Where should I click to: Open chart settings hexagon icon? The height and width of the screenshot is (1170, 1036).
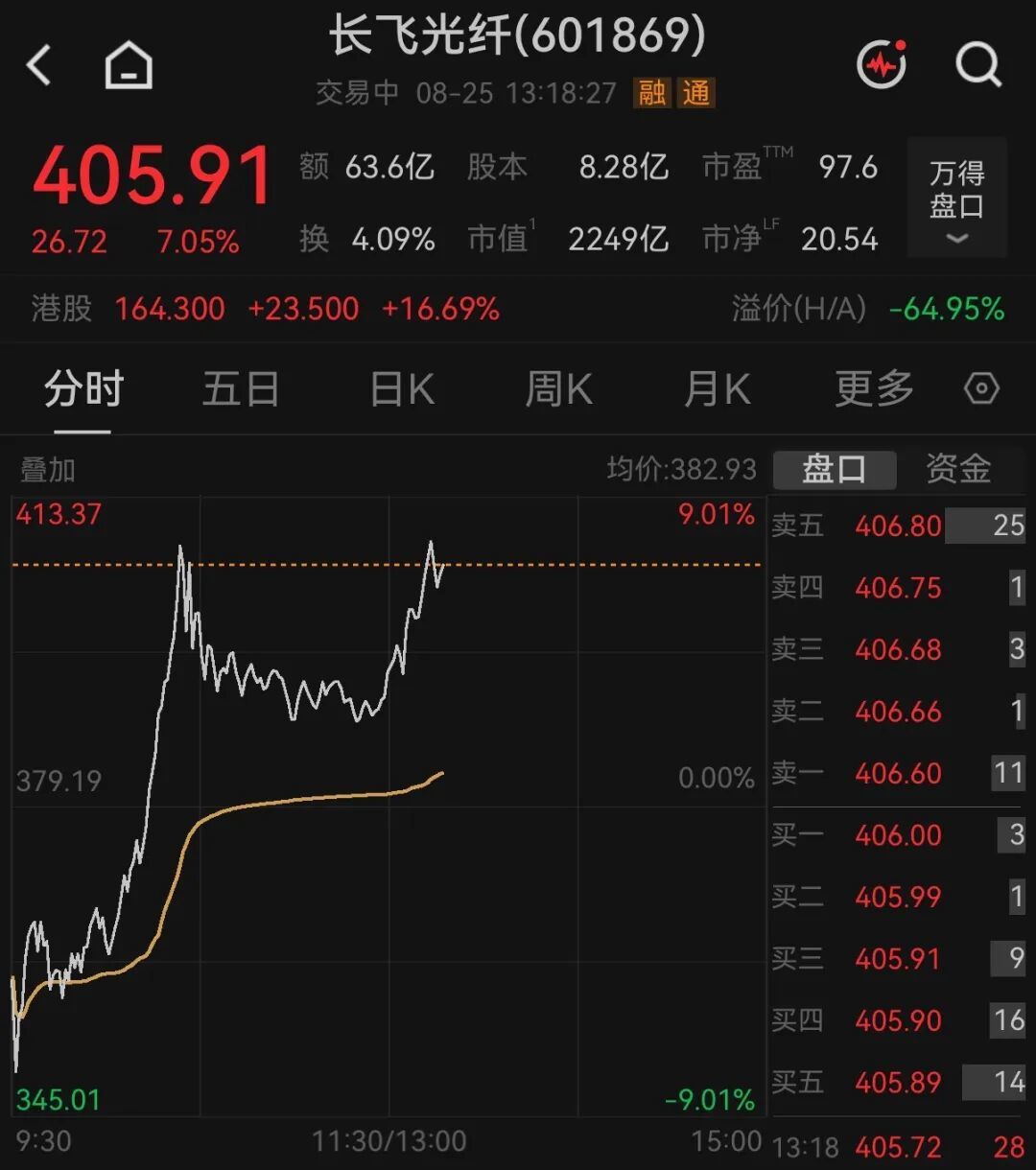981,389
